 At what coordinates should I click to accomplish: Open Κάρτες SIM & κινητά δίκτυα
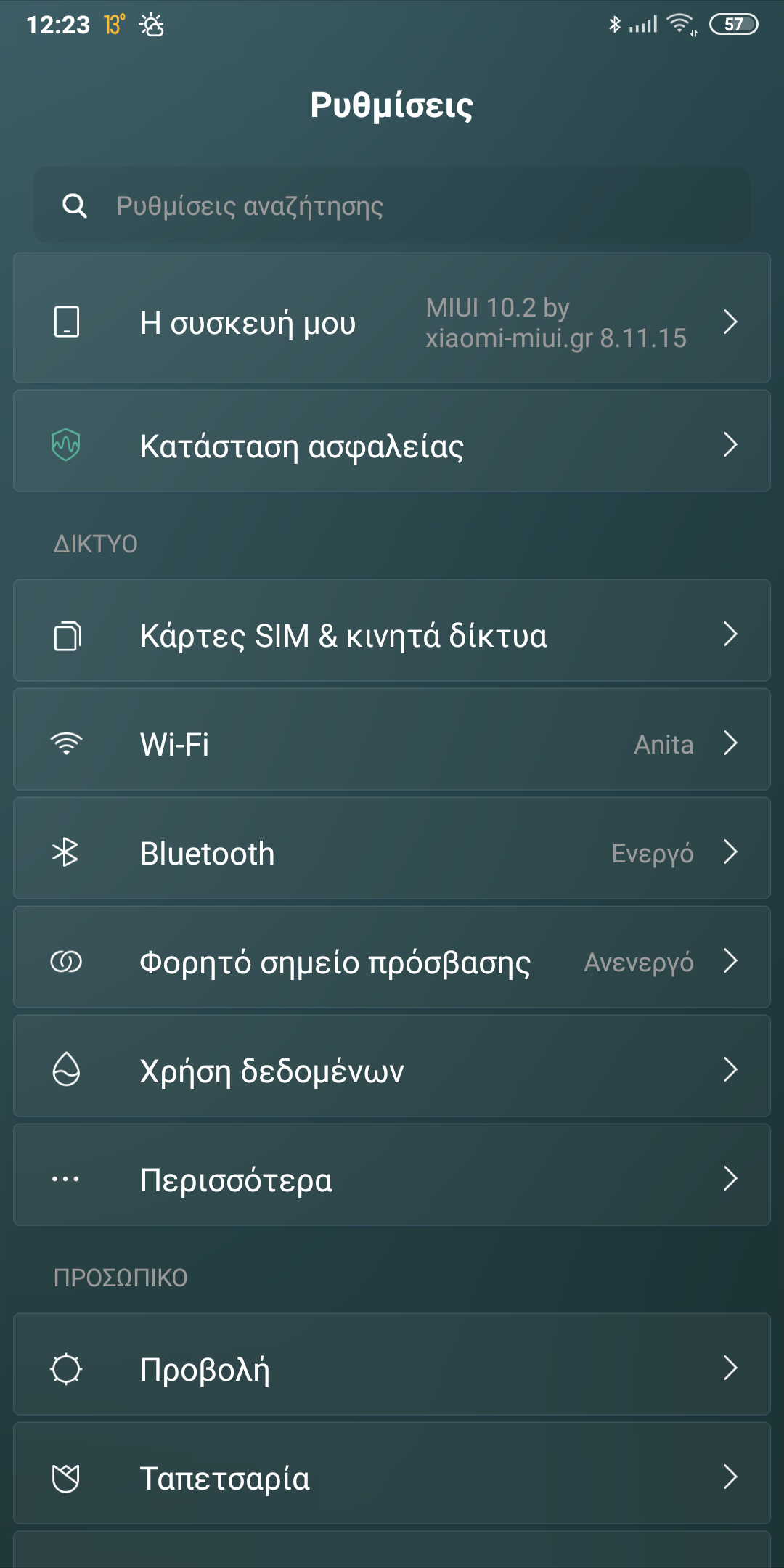pyautogui.click(x=392, y=634)
